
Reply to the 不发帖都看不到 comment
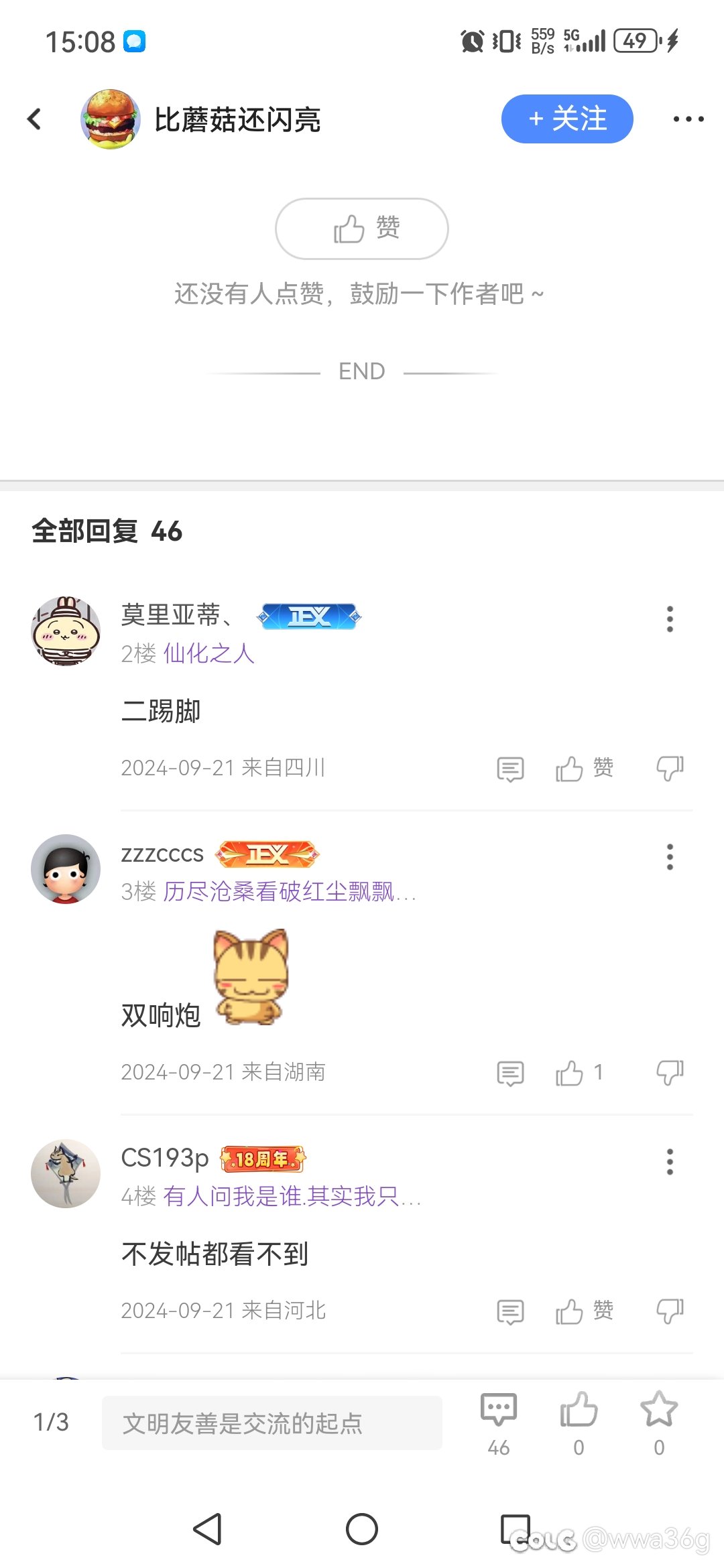(510, 1311)
